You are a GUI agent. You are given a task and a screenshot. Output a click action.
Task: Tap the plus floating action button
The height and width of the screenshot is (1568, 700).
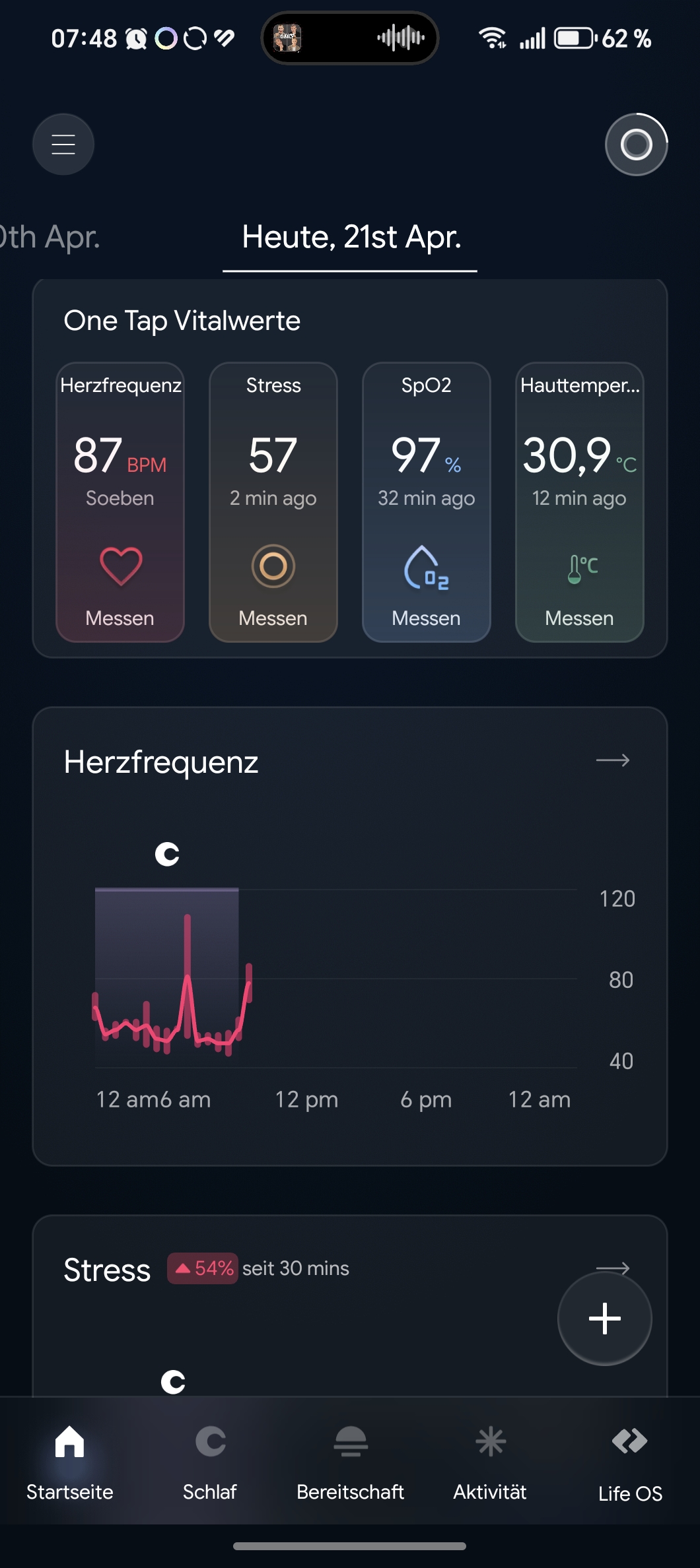(x=604, y=1319)
